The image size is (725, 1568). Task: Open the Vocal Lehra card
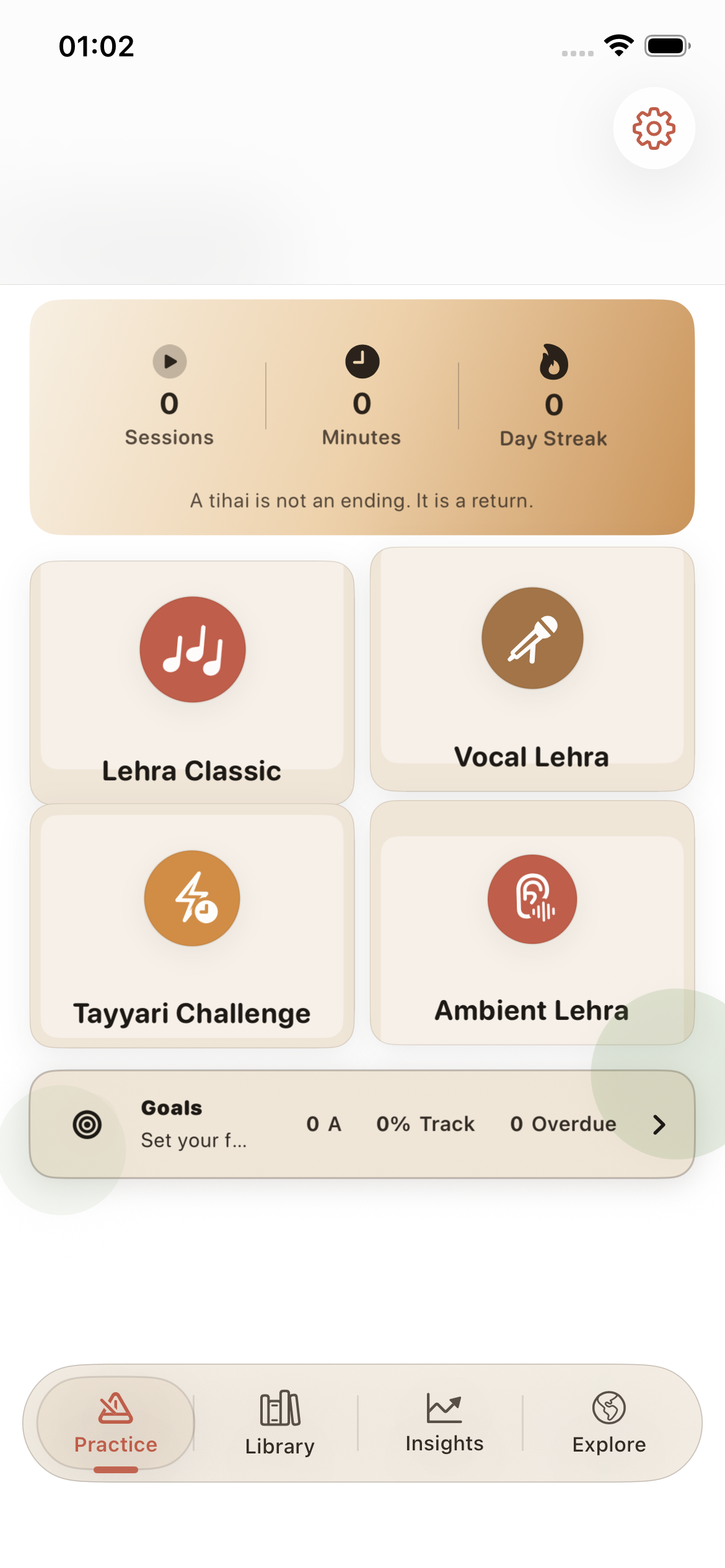tap(532, 669)
